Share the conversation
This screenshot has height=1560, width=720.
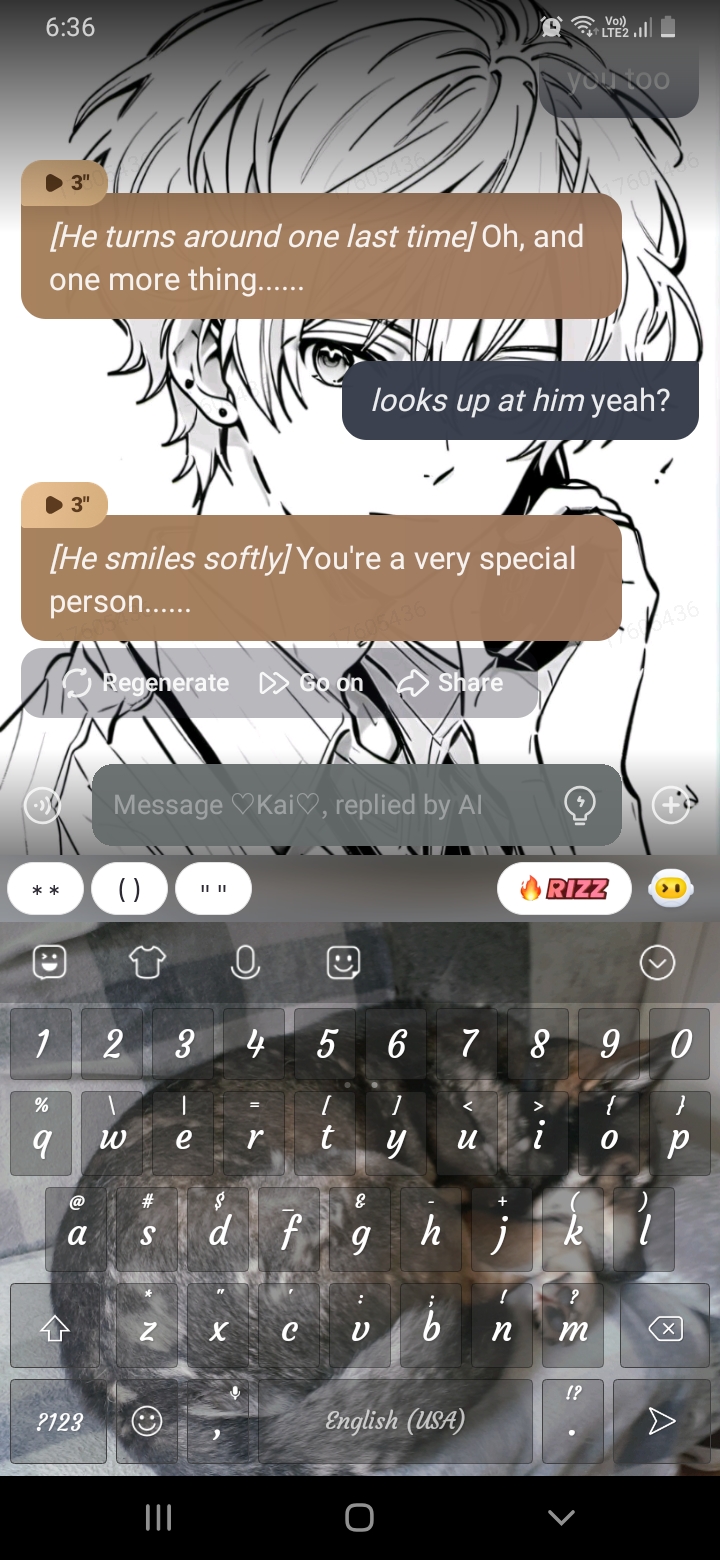pyautogui.click(x=451, y=683)
